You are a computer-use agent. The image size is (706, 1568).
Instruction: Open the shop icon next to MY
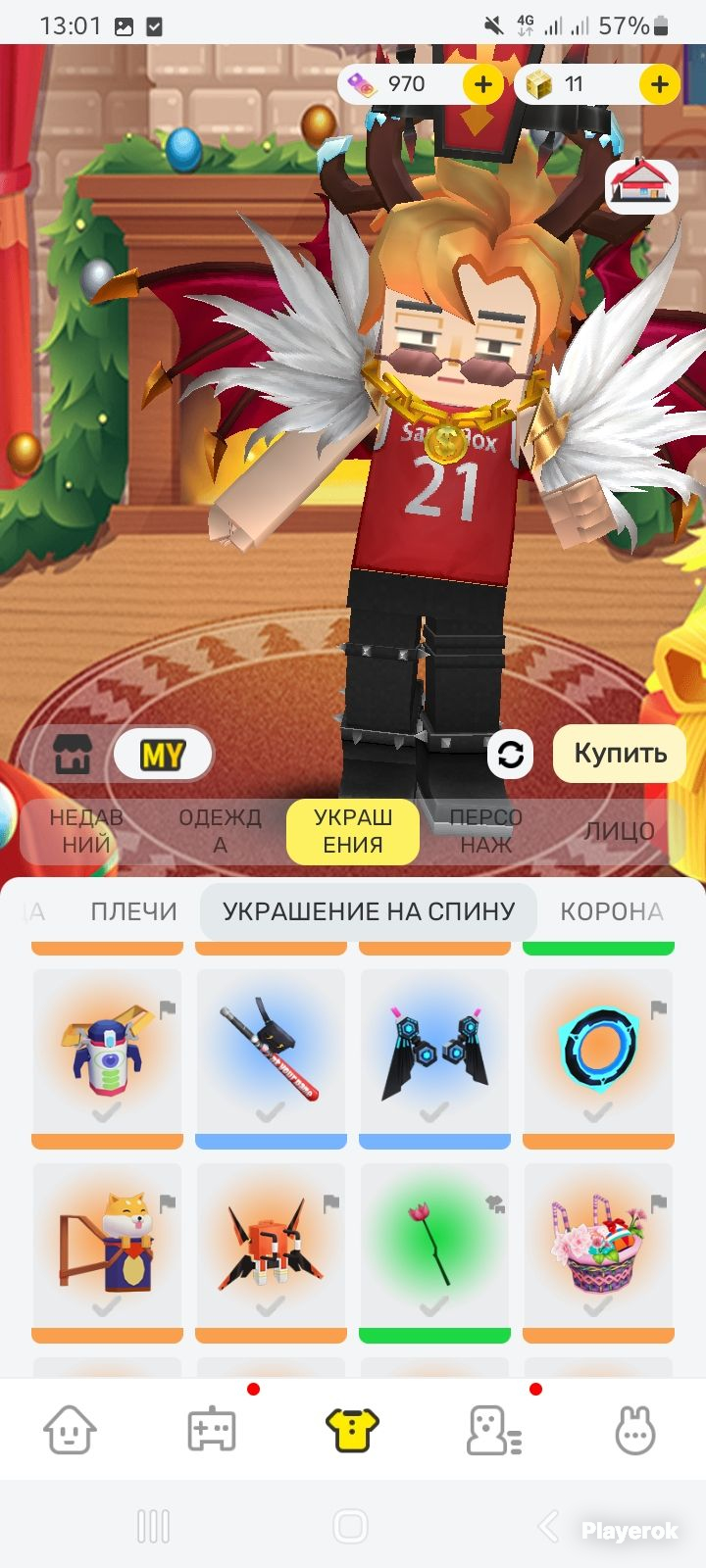point(73,755)
